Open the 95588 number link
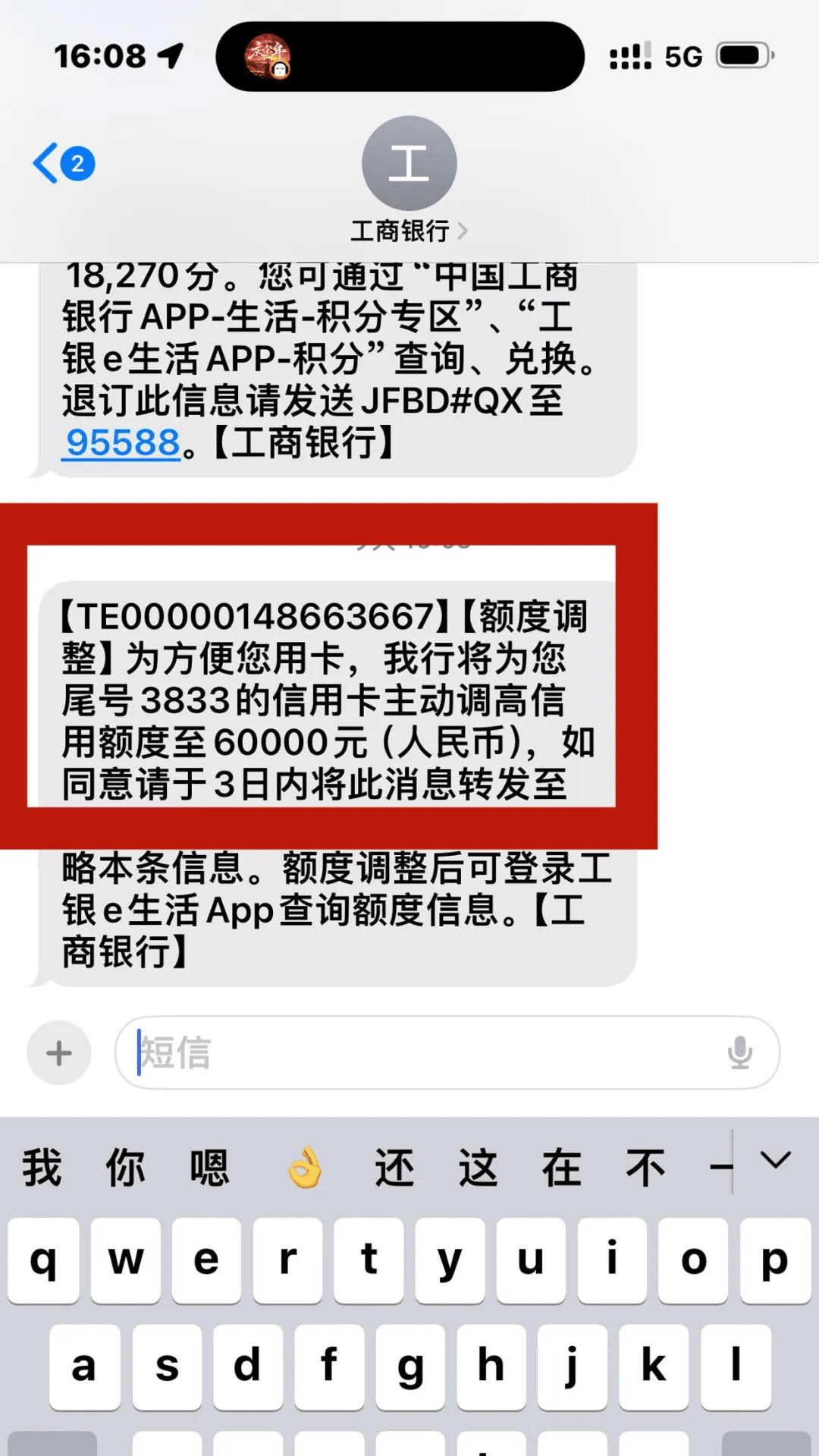Screen dimensions: 819x1456 pyautogui.click(x=120, y=445)
